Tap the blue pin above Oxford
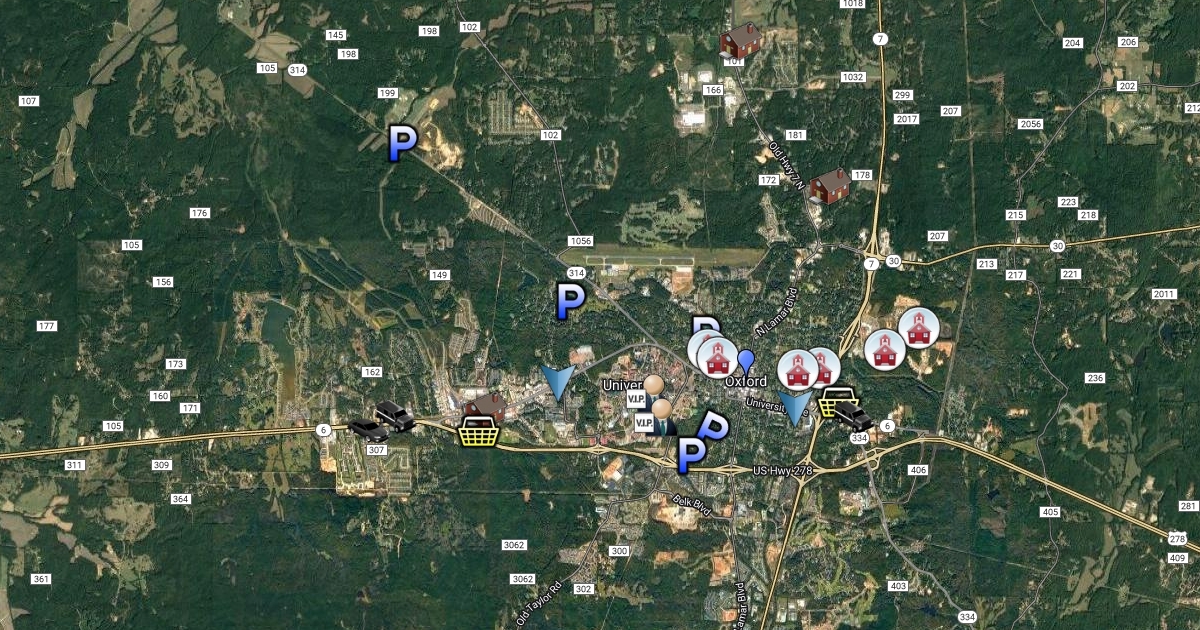This screenshot has width=1200, height=630. pos(745,360)
